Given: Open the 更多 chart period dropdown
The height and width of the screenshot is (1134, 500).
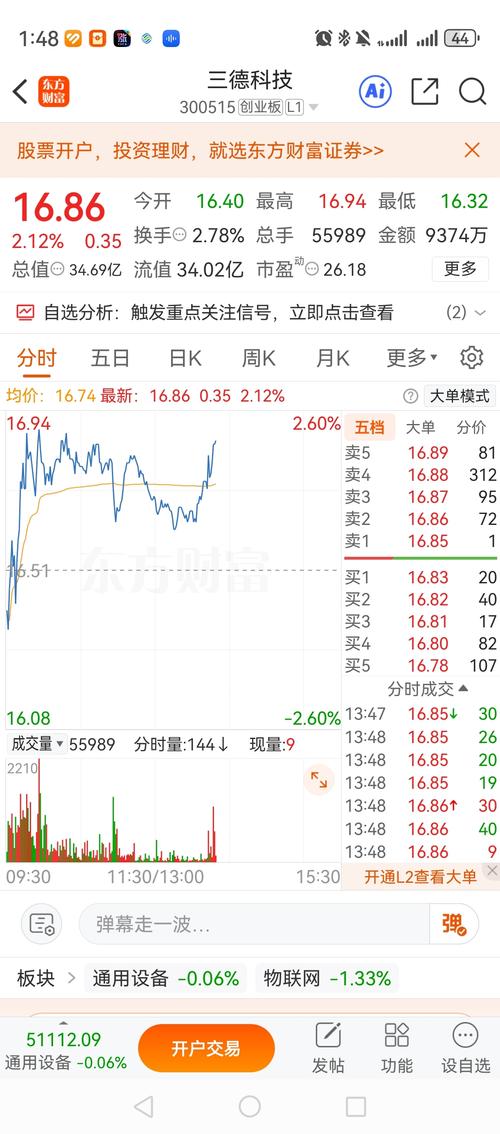Looking at the screenshot, I should point(412,357).
